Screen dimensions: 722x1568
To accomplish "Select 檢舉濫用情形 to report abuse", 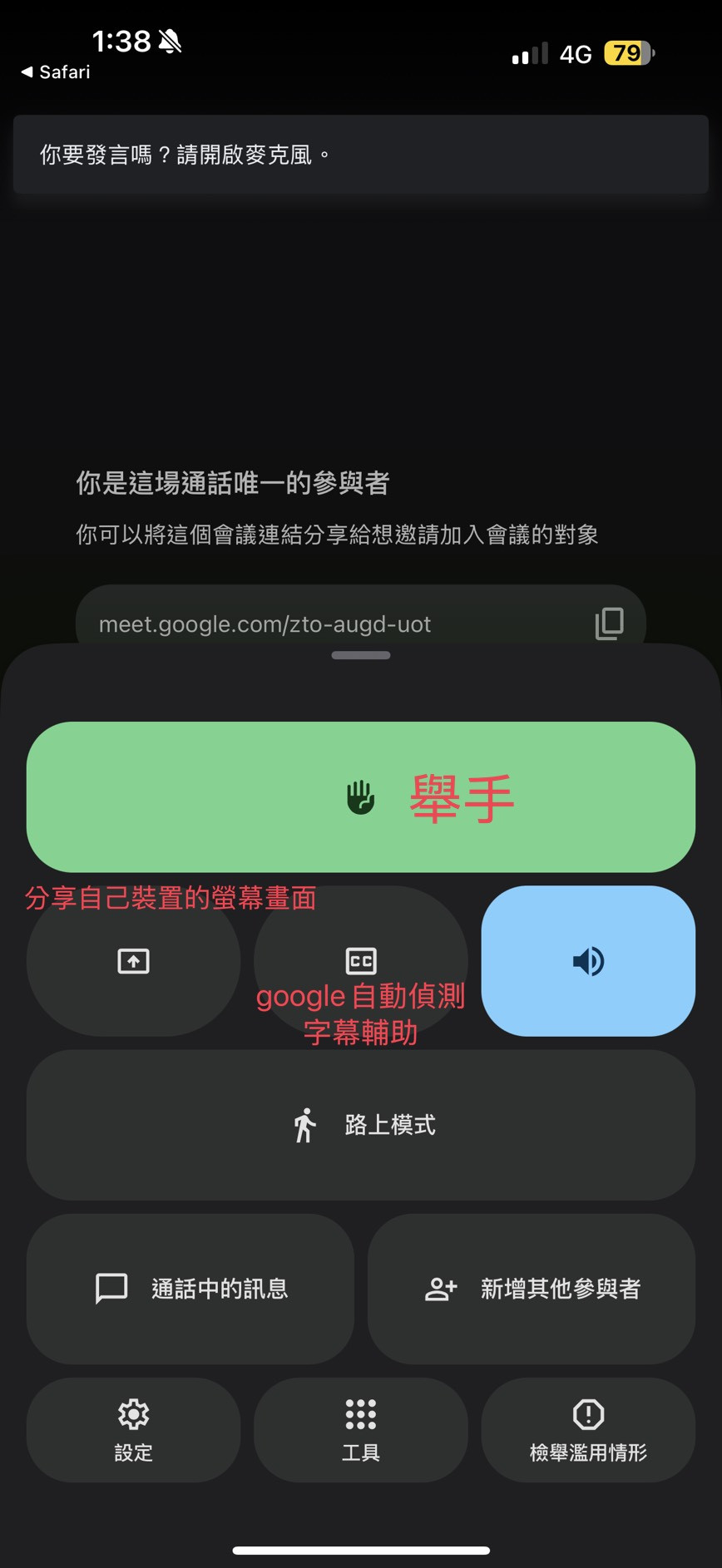I will point(588,1429).
